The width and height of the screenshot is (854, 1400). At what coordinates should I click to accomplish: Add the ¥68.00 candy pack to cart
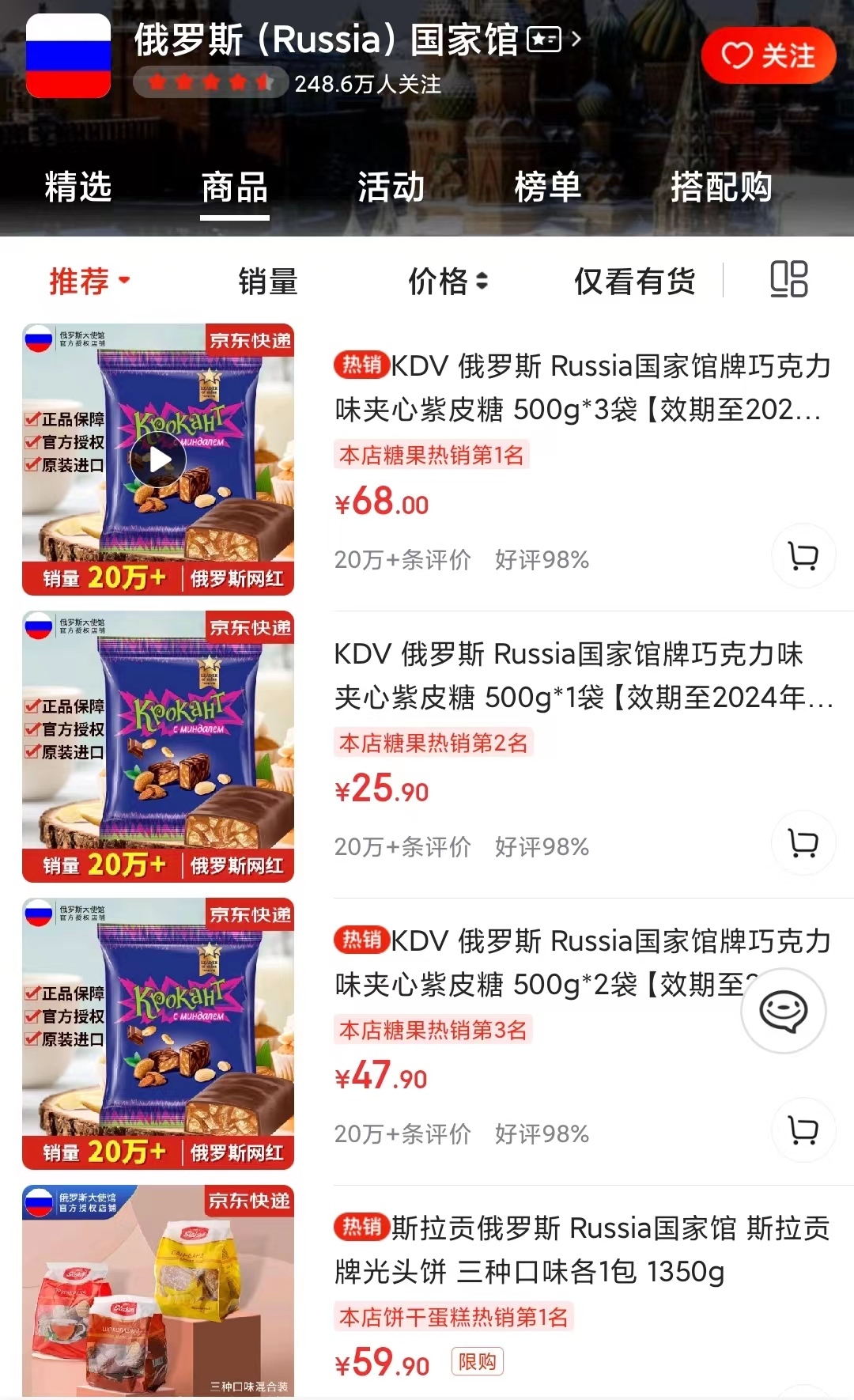pos(803,555)
